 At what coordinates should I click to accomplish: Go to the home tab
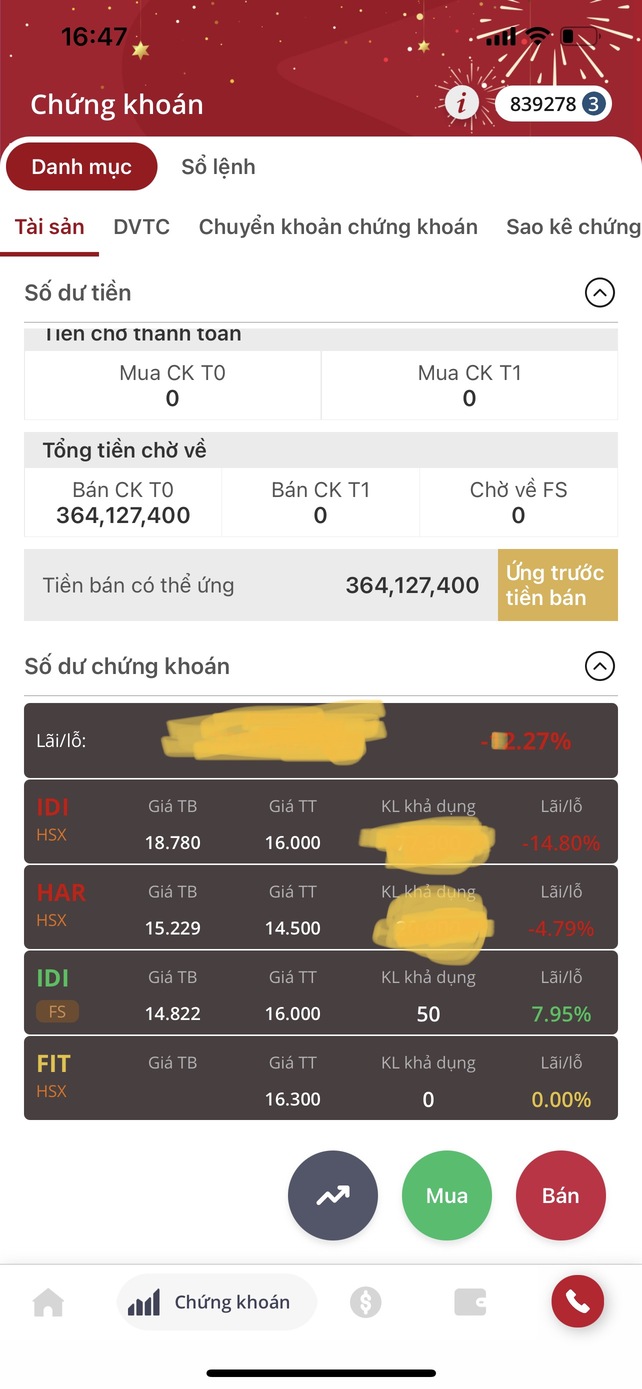point(48,1302)
